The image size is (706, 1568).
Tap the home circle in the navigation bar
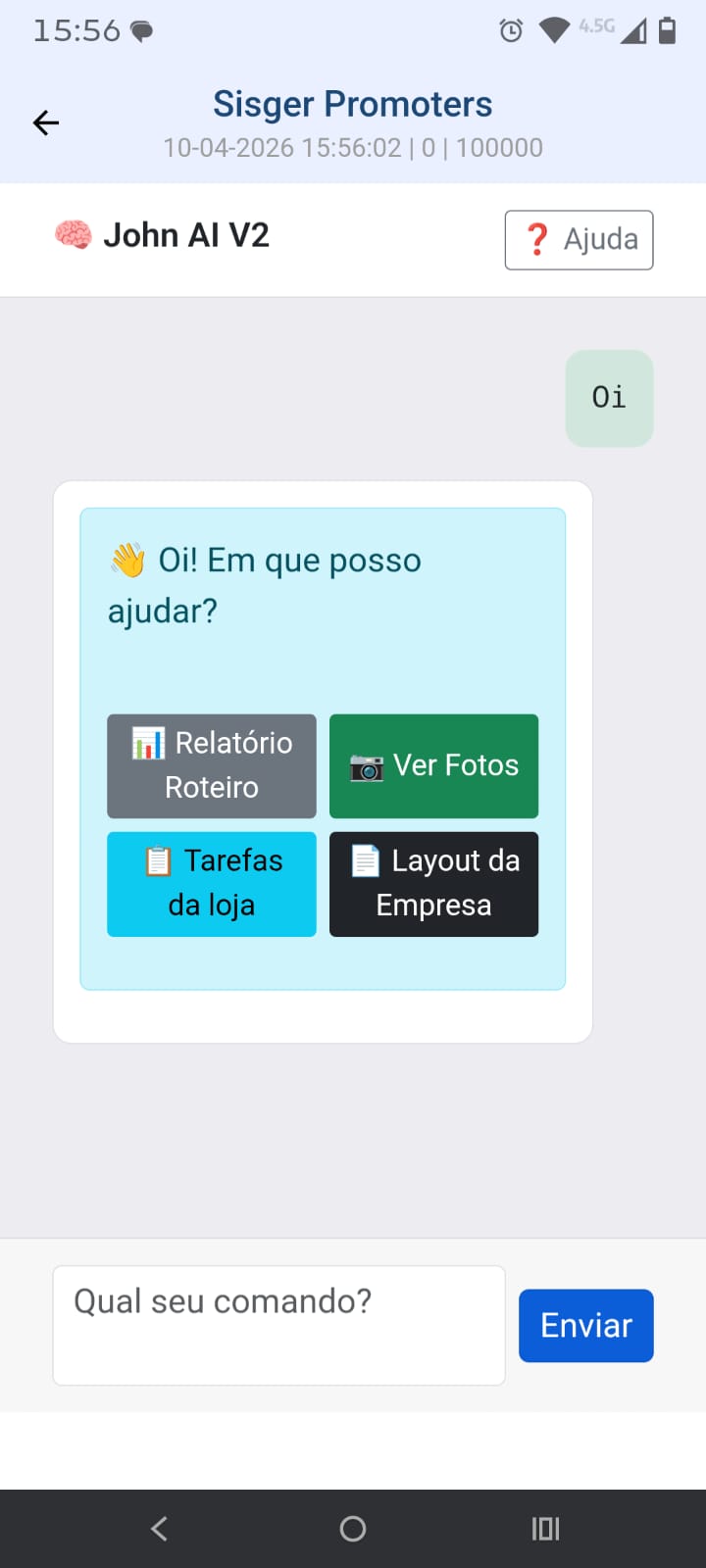tap(352, 1528)
